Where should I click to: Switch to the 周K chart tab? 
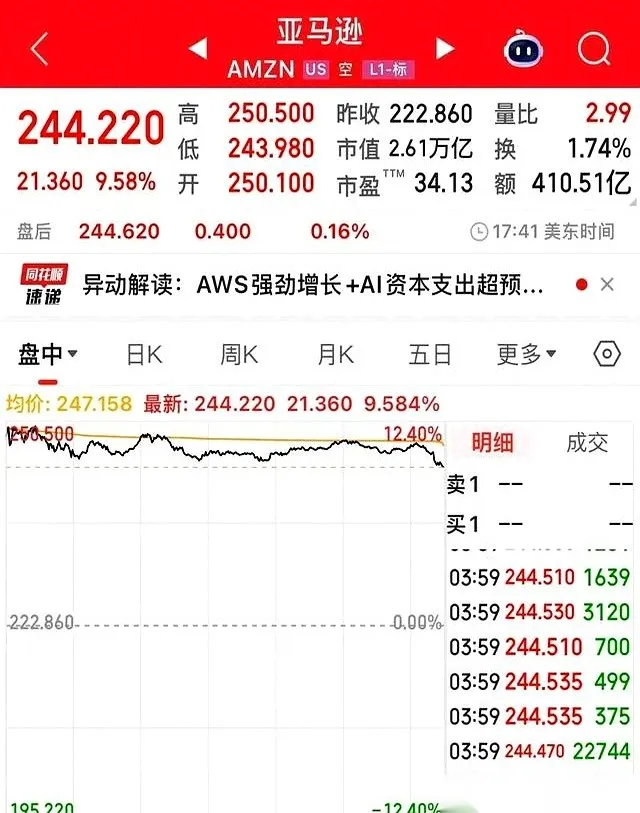tap(239, 354)
